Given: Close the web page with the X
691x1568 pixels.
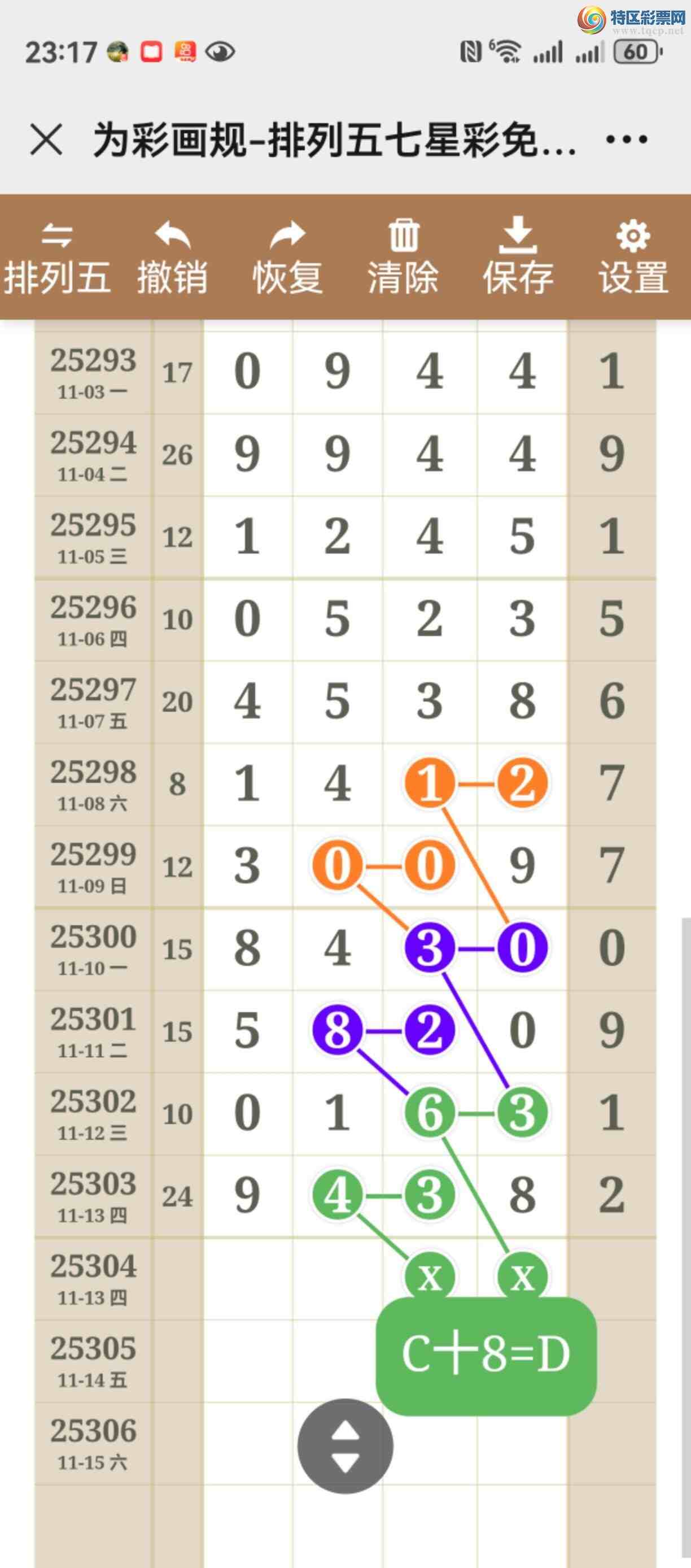Looking at the screenshot, I should click(46, 140).
